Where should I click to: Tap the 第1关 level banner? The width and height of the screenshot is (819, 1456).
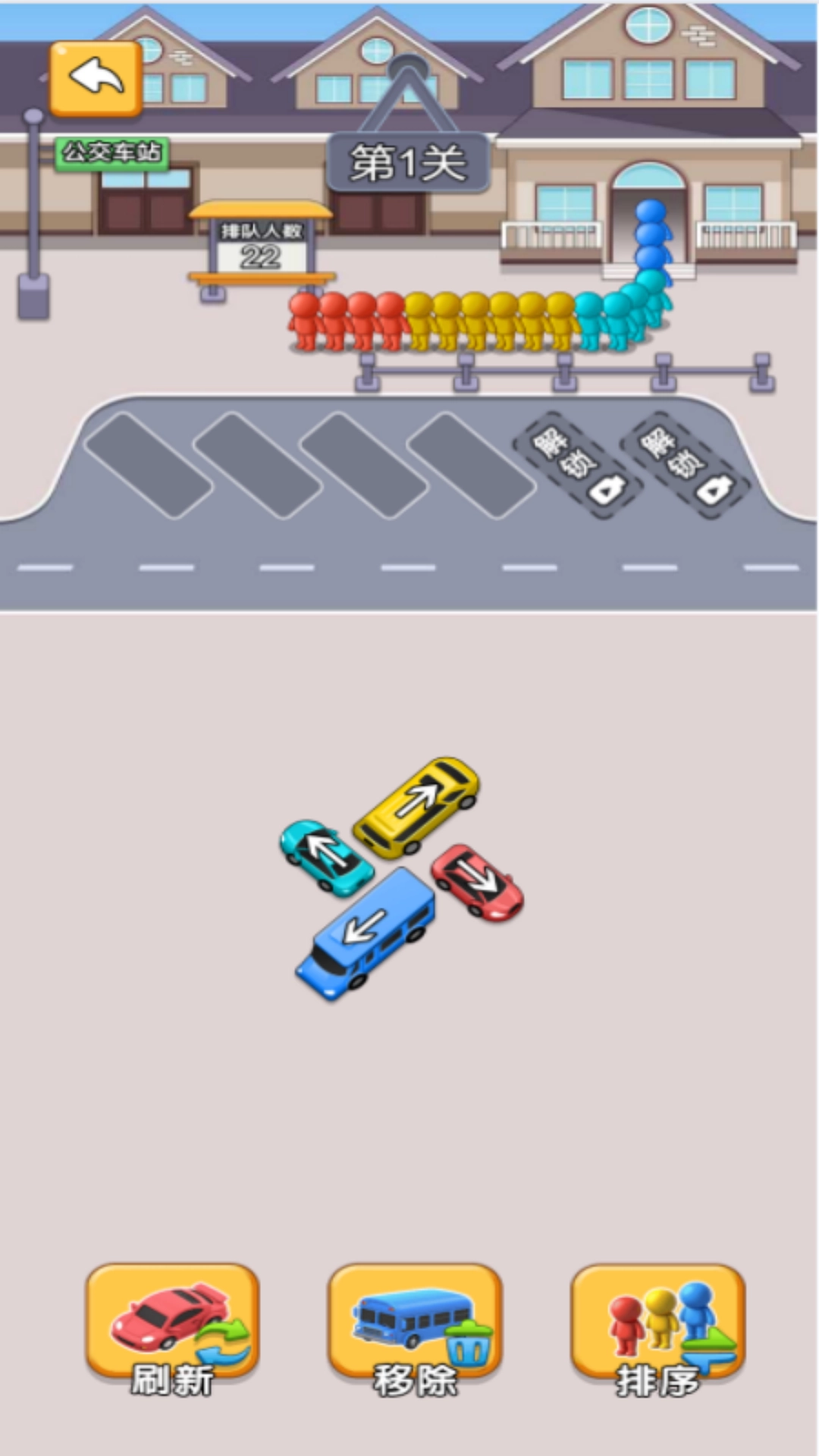pos(409,159)
